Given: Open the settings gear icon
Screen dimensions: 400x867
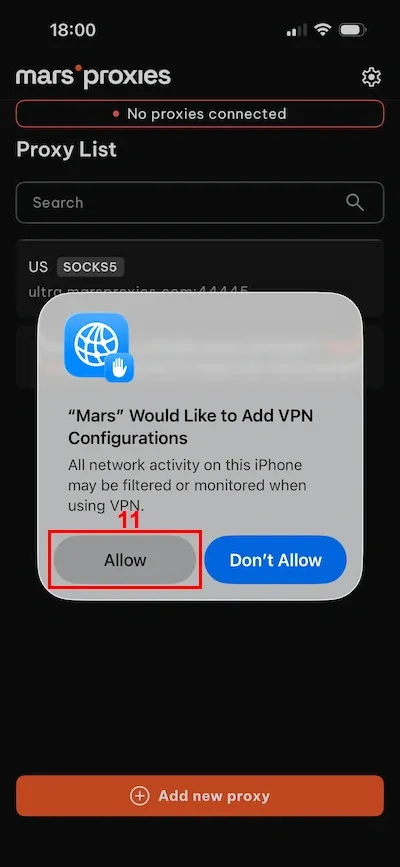Looking at the screenshot, I should pyautogui.click(x=371, y=77).
